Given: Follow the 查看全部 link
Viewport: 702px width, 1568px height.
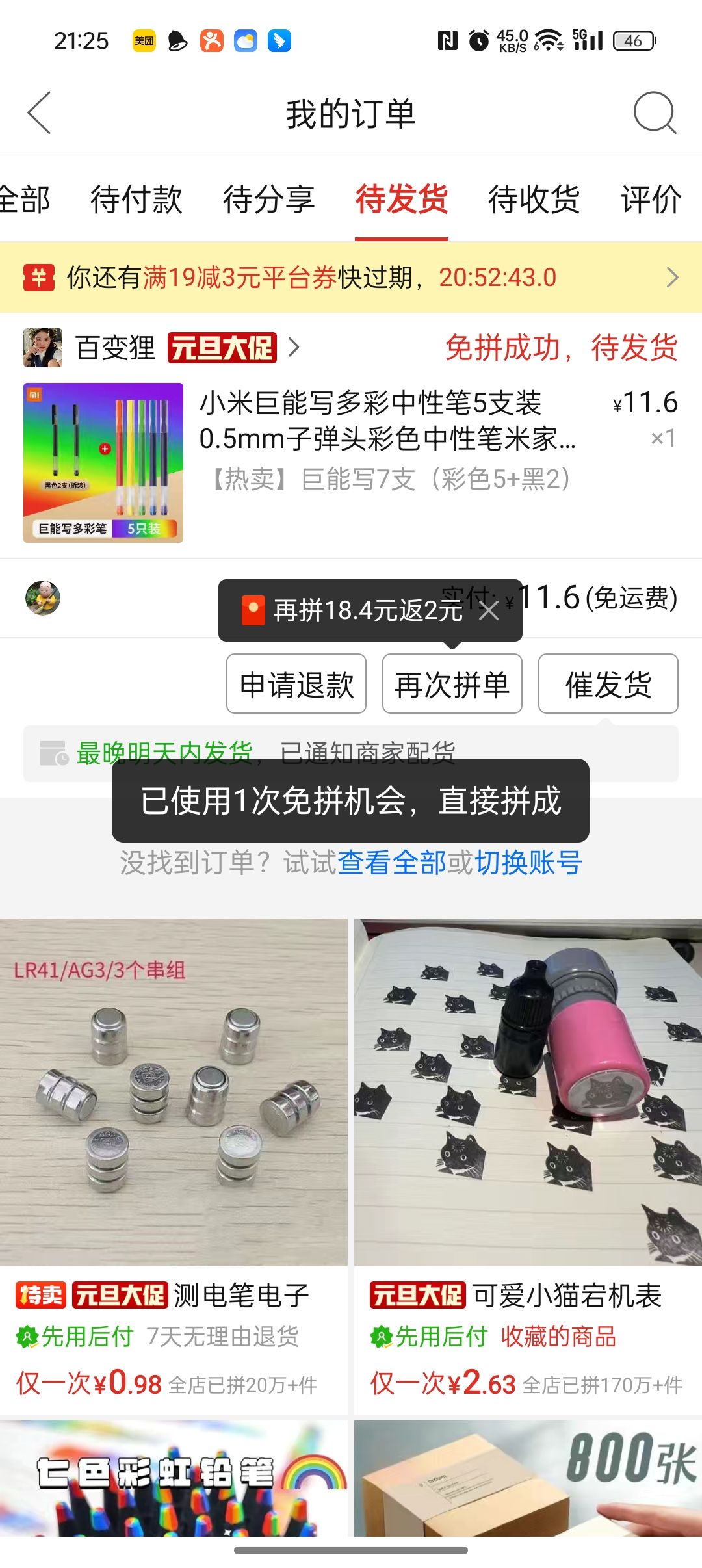Looking at the screenshot, I should point(391,863).
